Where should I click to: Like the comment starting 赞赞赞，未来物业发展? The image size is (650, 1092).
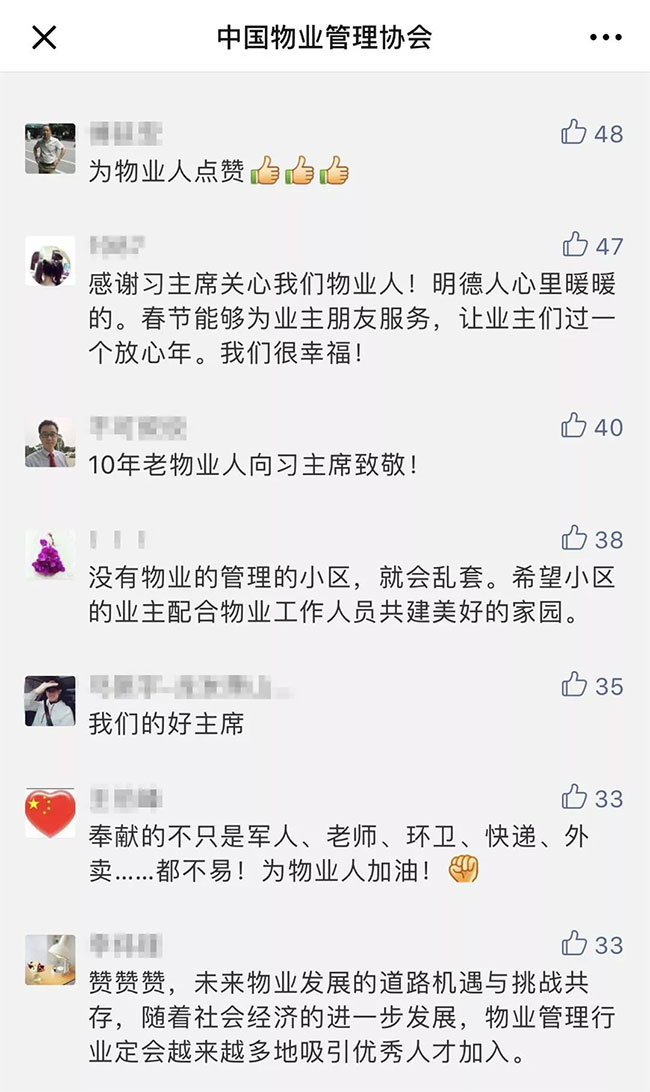pos(574,944)
